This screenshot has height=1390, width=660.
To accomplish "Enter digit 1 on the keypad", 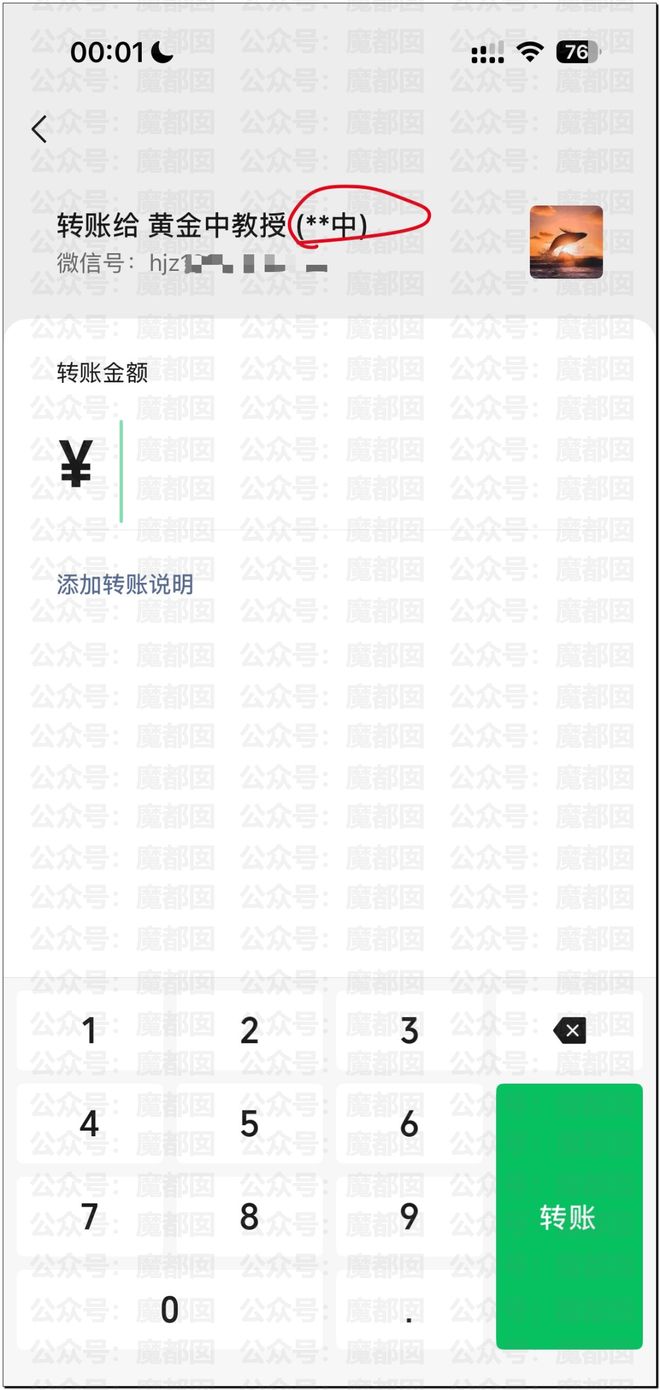I will point(90,1031).
